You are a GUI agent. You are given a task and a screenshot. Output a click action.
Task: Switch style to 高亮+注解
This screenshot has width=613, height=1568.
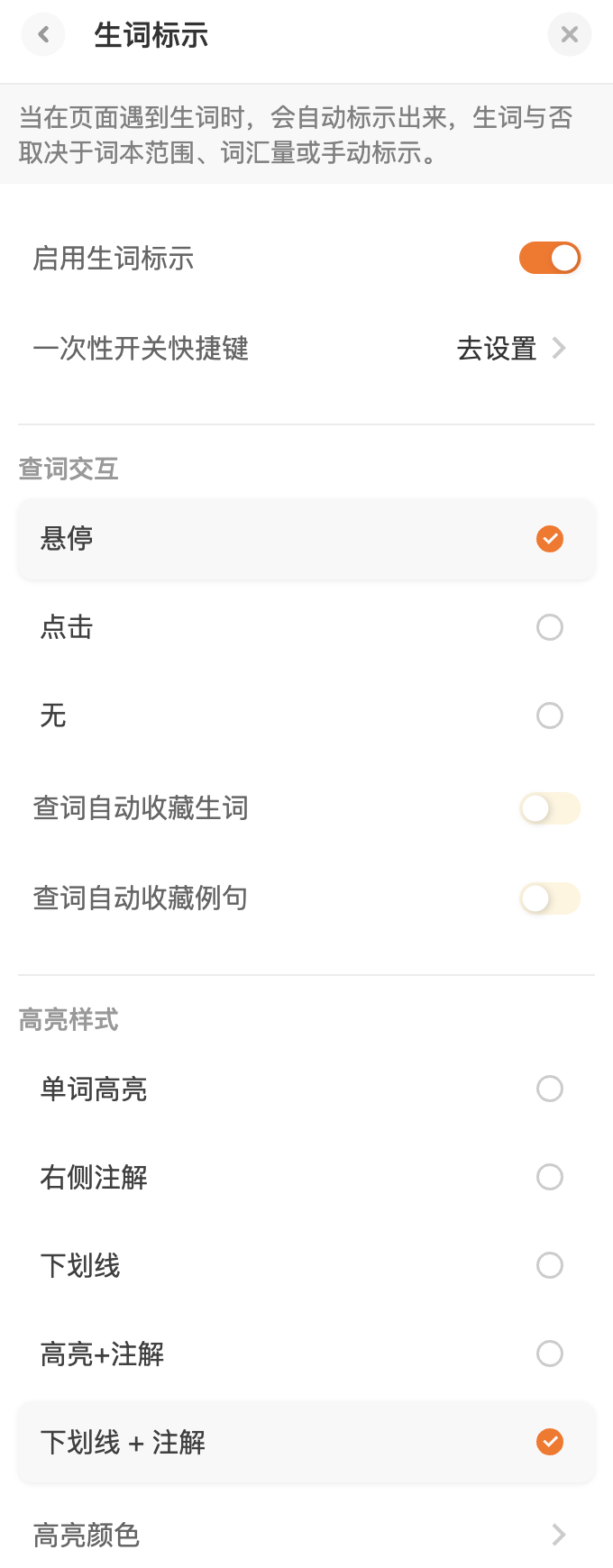(x=549, y=1354)
